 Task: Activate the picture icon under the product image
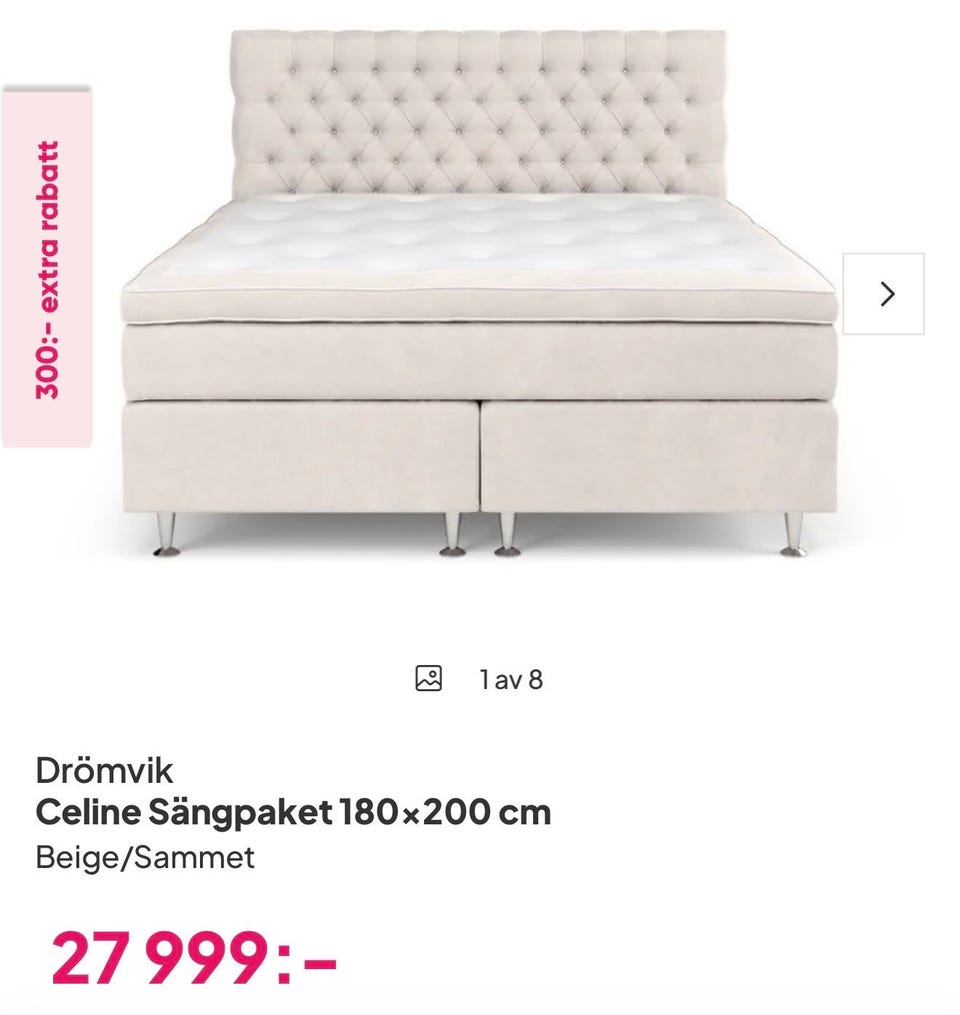[x=428, y=677]
